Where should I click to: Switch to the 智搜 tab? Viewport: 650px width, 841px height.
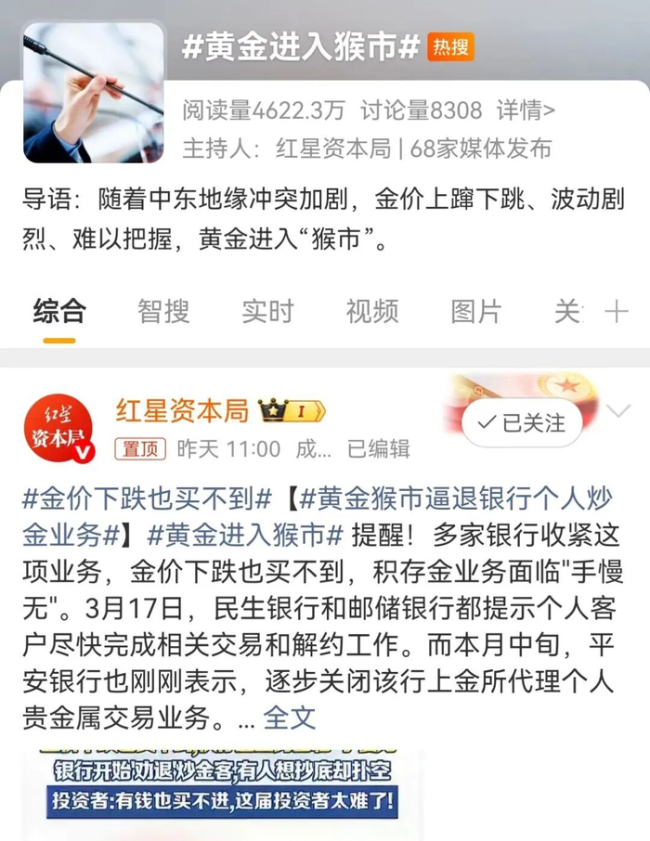tap(163, 311)
